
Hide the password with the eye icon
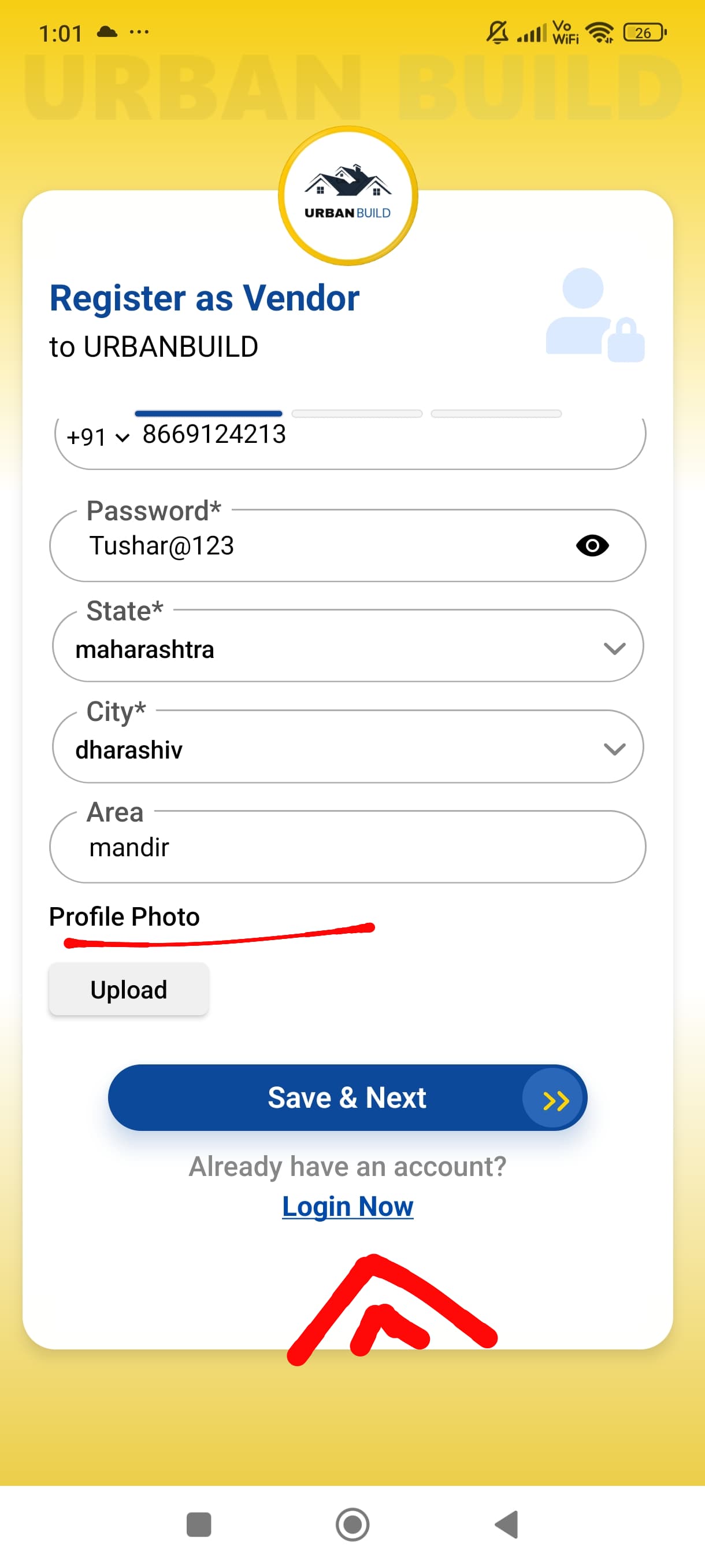coord(592,546)
